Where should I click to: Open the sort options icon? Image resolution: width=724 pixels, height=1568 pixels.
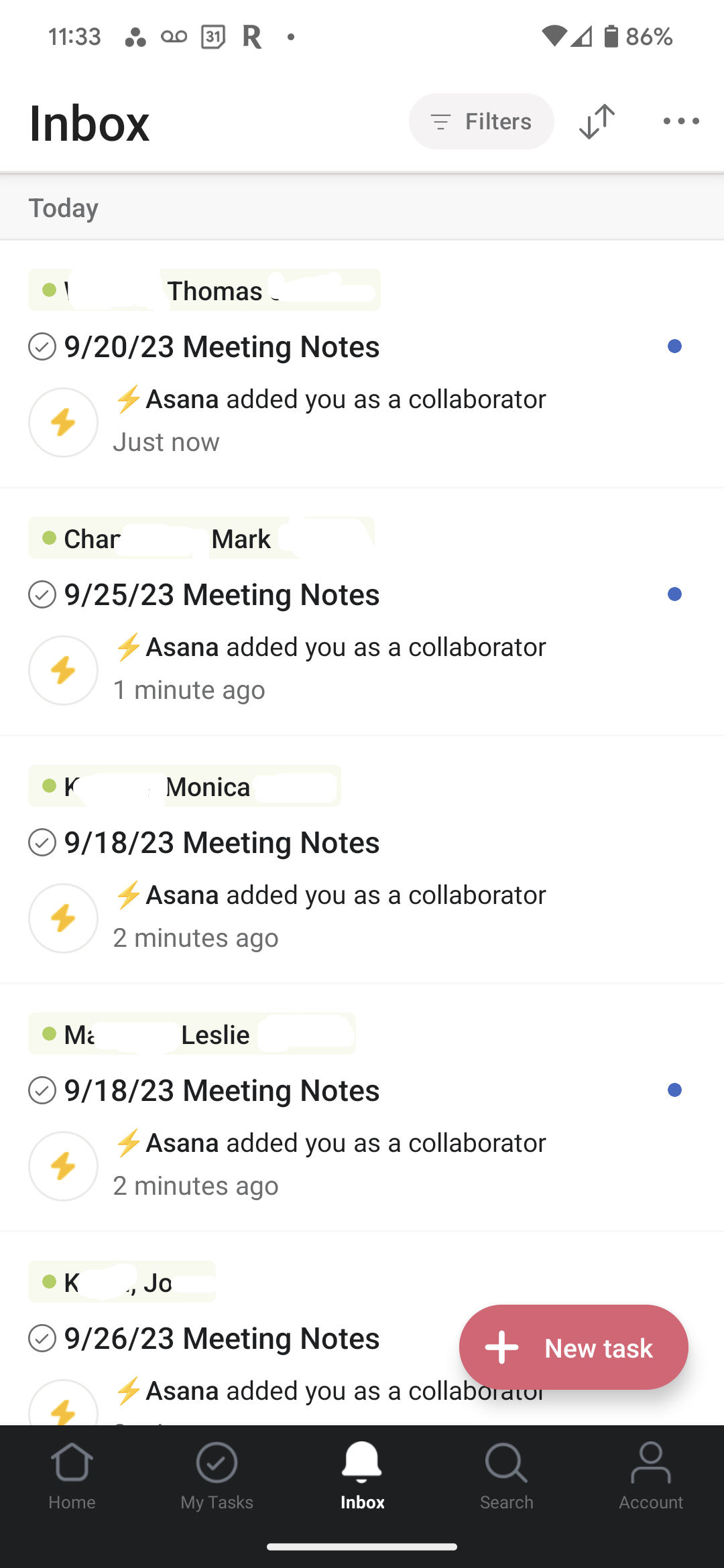597,121
